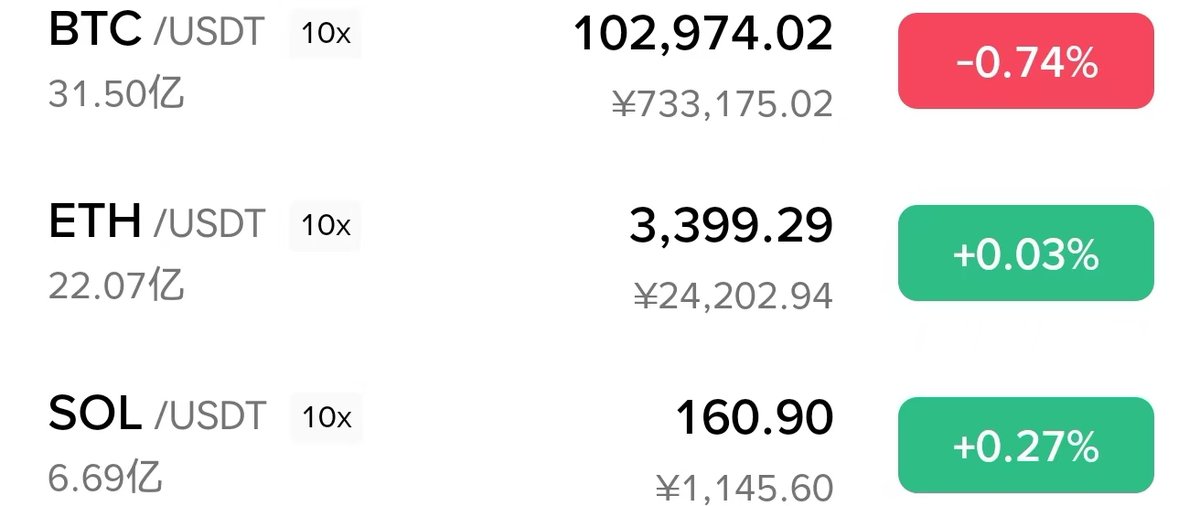Viewport: 1200px width, 506px height.
Task: Open the ETH/USDT trading pair
Action: [157, 224]
